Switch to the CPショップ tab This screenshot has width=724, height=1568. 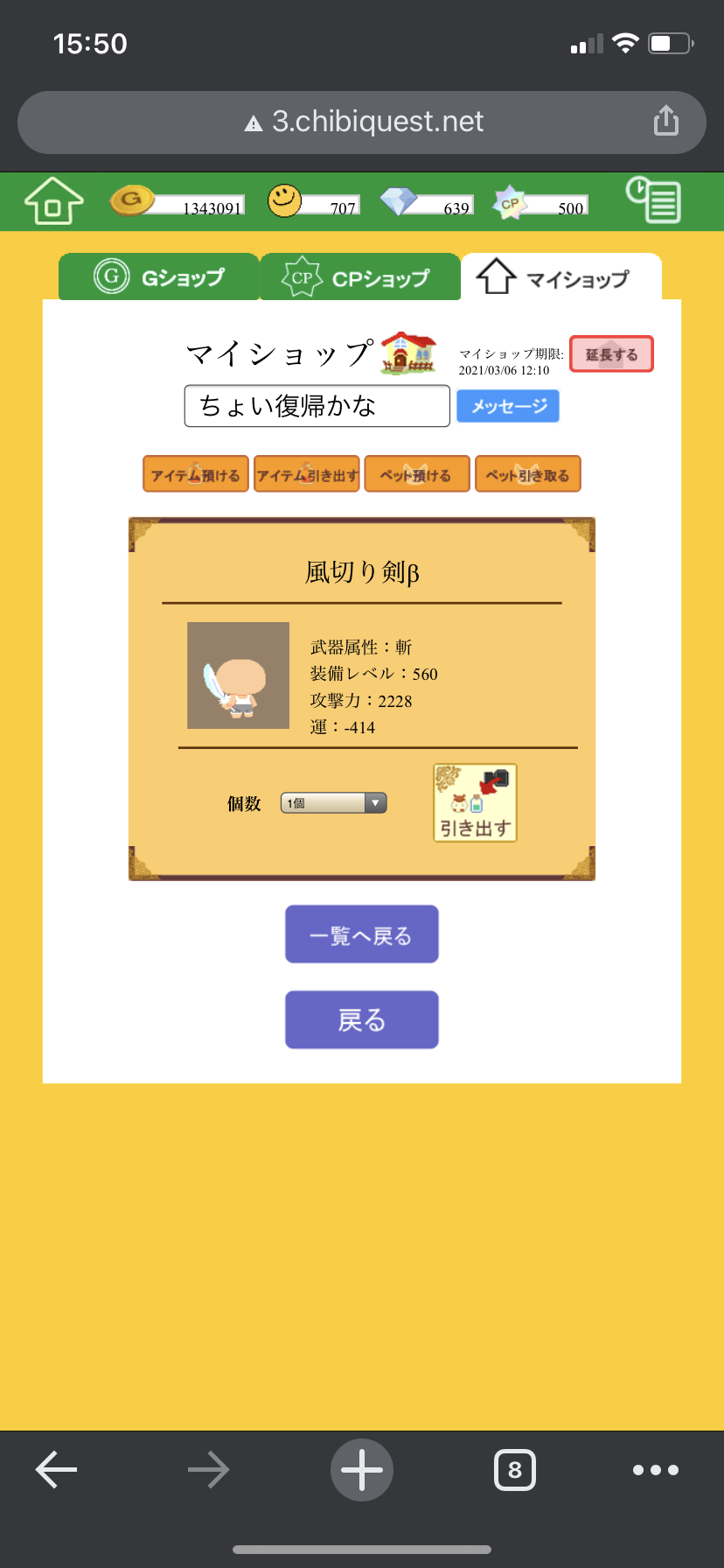pyautogui.click(x=360, y=278)
